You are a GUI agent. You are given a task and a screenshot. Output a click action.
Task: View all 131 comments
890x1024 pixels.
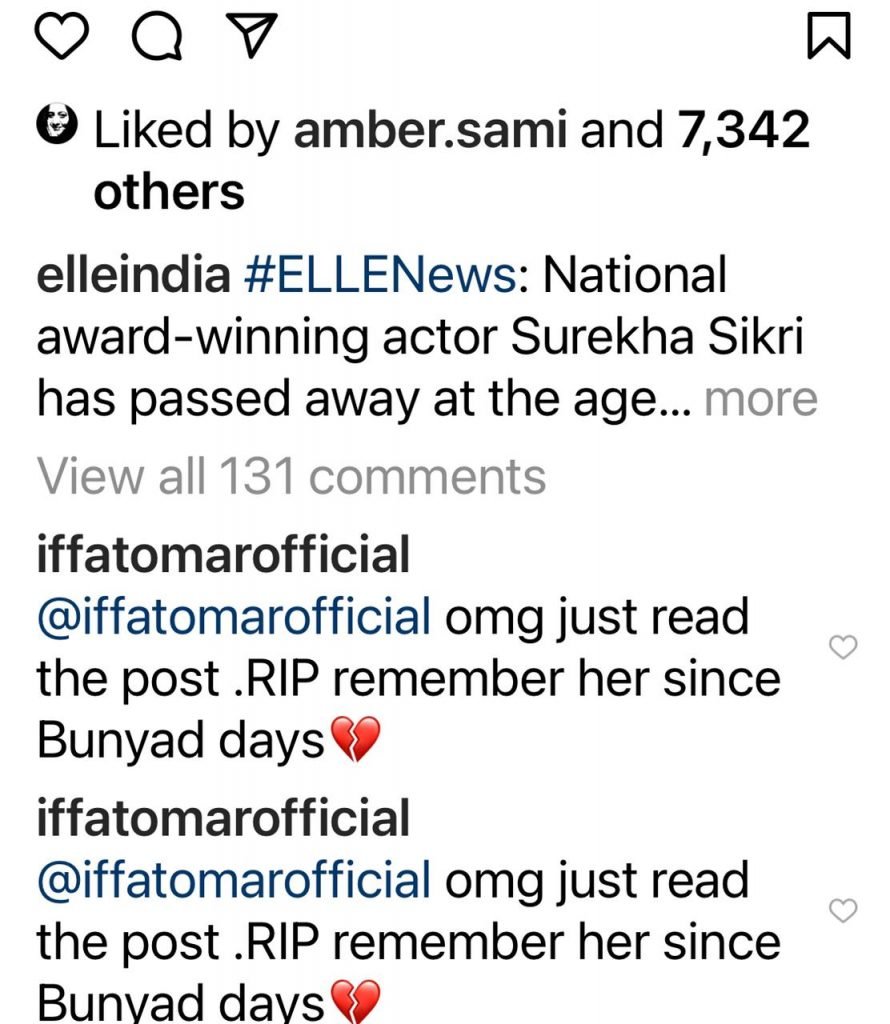(291, 476)
